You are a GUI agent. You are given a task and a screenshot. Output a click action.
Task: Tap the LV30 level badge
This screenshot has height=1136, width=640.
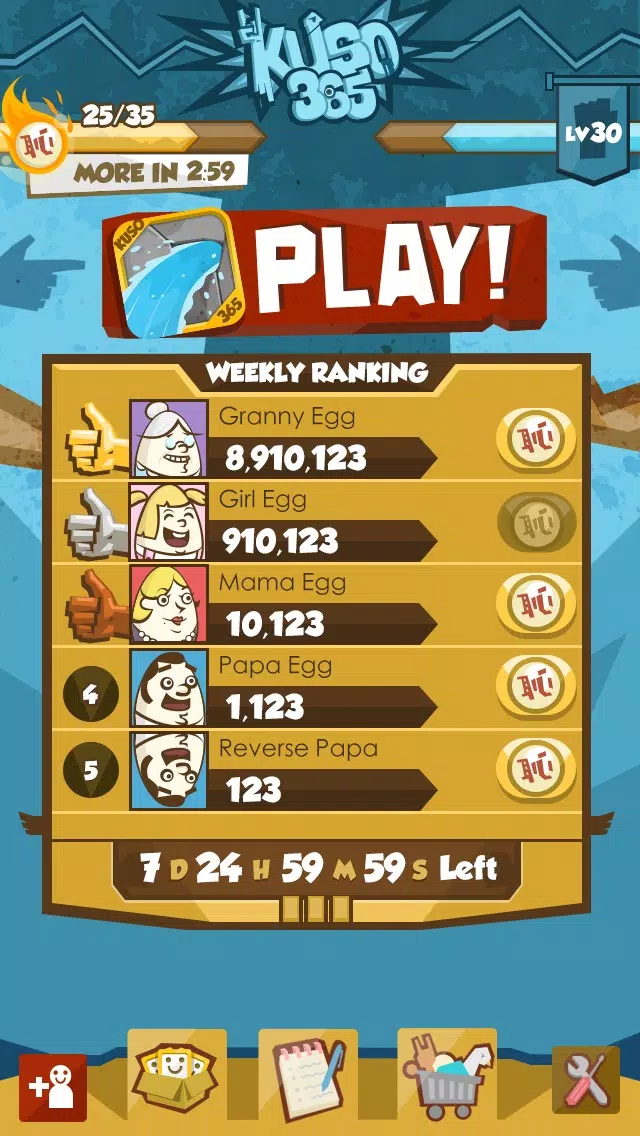[x=592, y=133]
